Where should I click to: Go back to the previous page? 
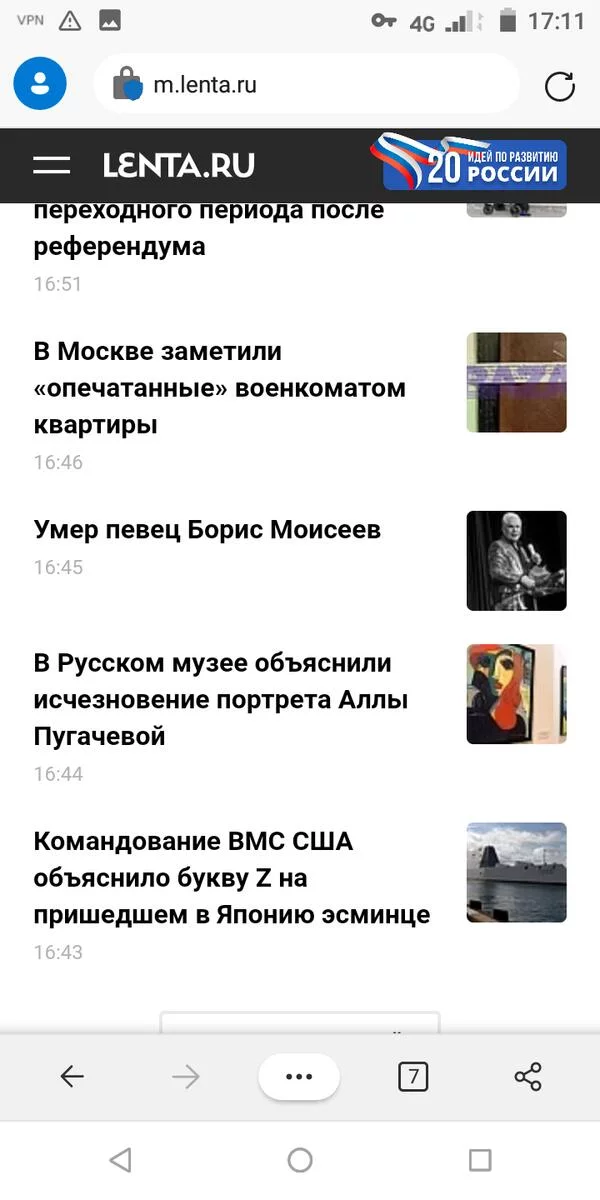coord(72,1076)
